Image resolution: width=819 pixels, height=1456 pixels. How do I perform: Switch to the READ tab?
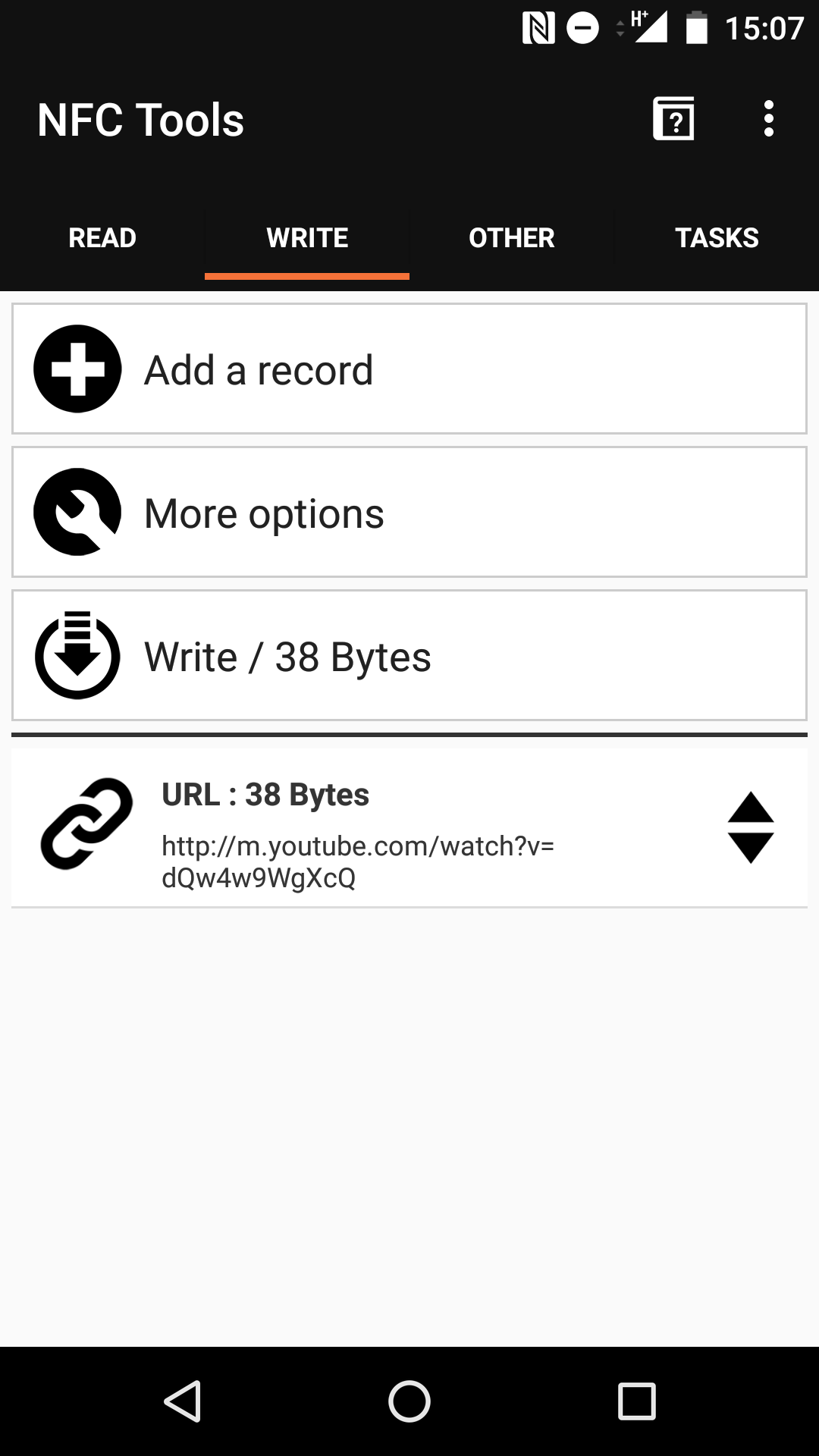[102, 237]
